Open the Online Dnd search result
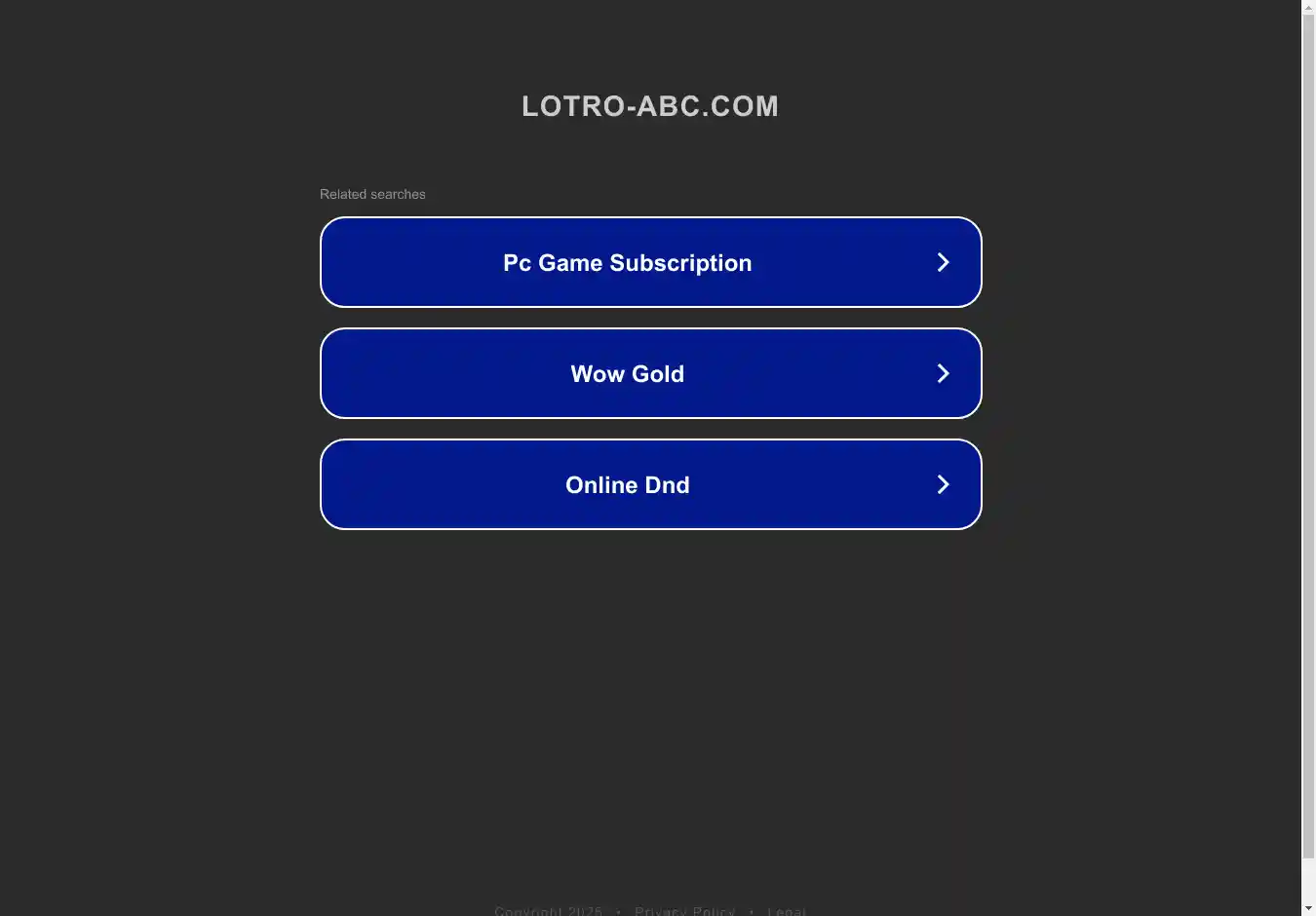Image resolution: width=1316 pixels, height=916 pixels. pyautogui.click(x=650, y=485)
